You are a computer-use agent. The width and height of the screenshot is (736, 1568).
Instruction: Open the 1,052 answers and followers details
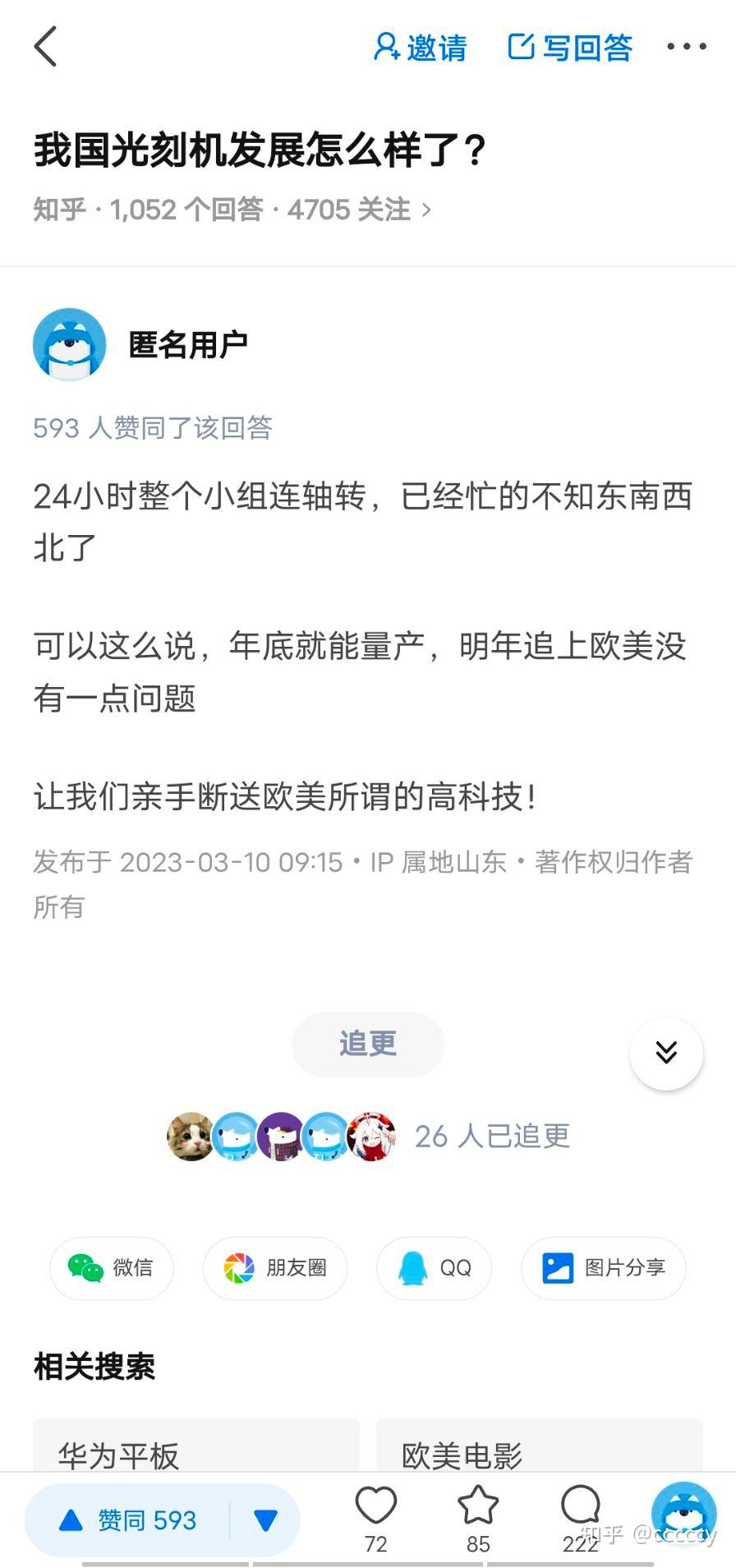(232, 210)
